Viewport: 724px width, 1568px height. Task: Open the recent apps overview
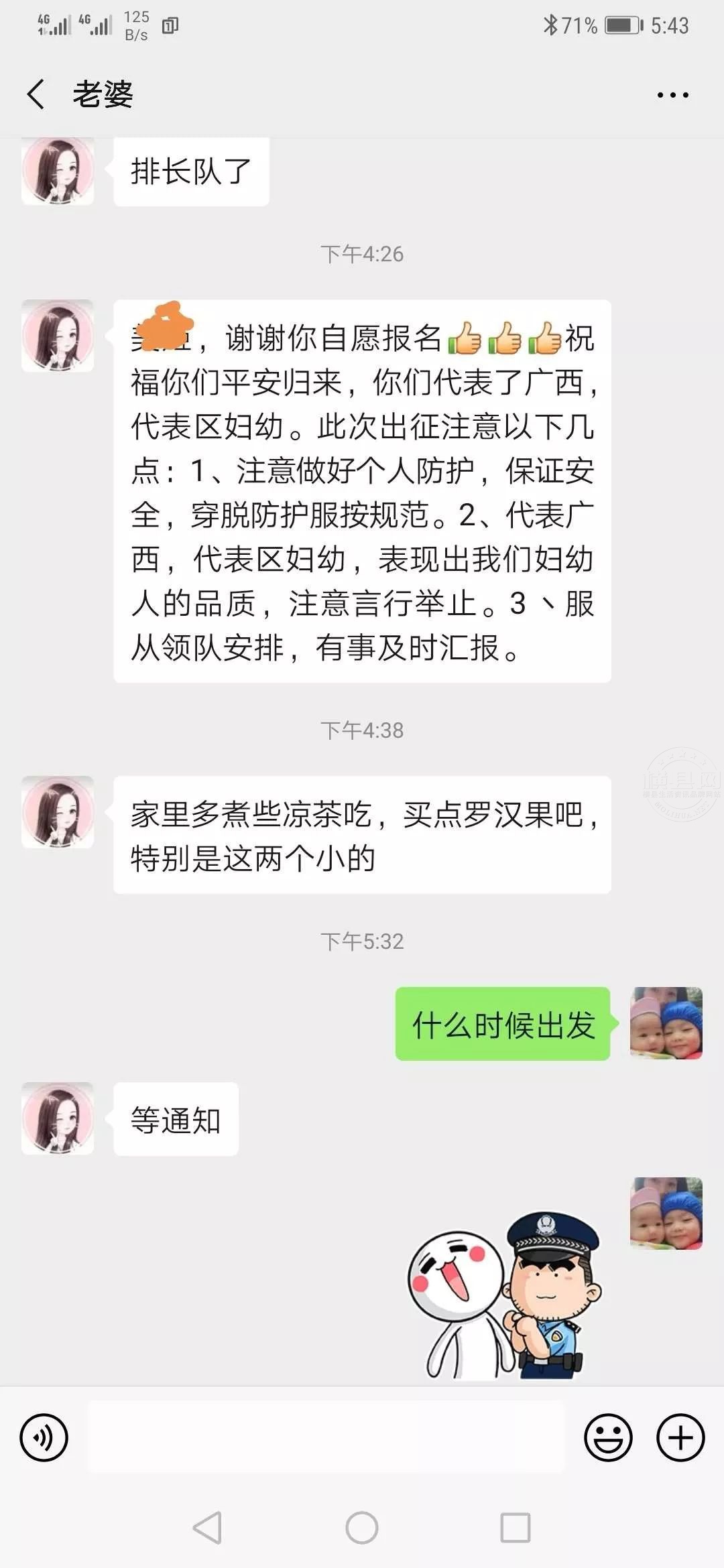tap(515, 1528)
